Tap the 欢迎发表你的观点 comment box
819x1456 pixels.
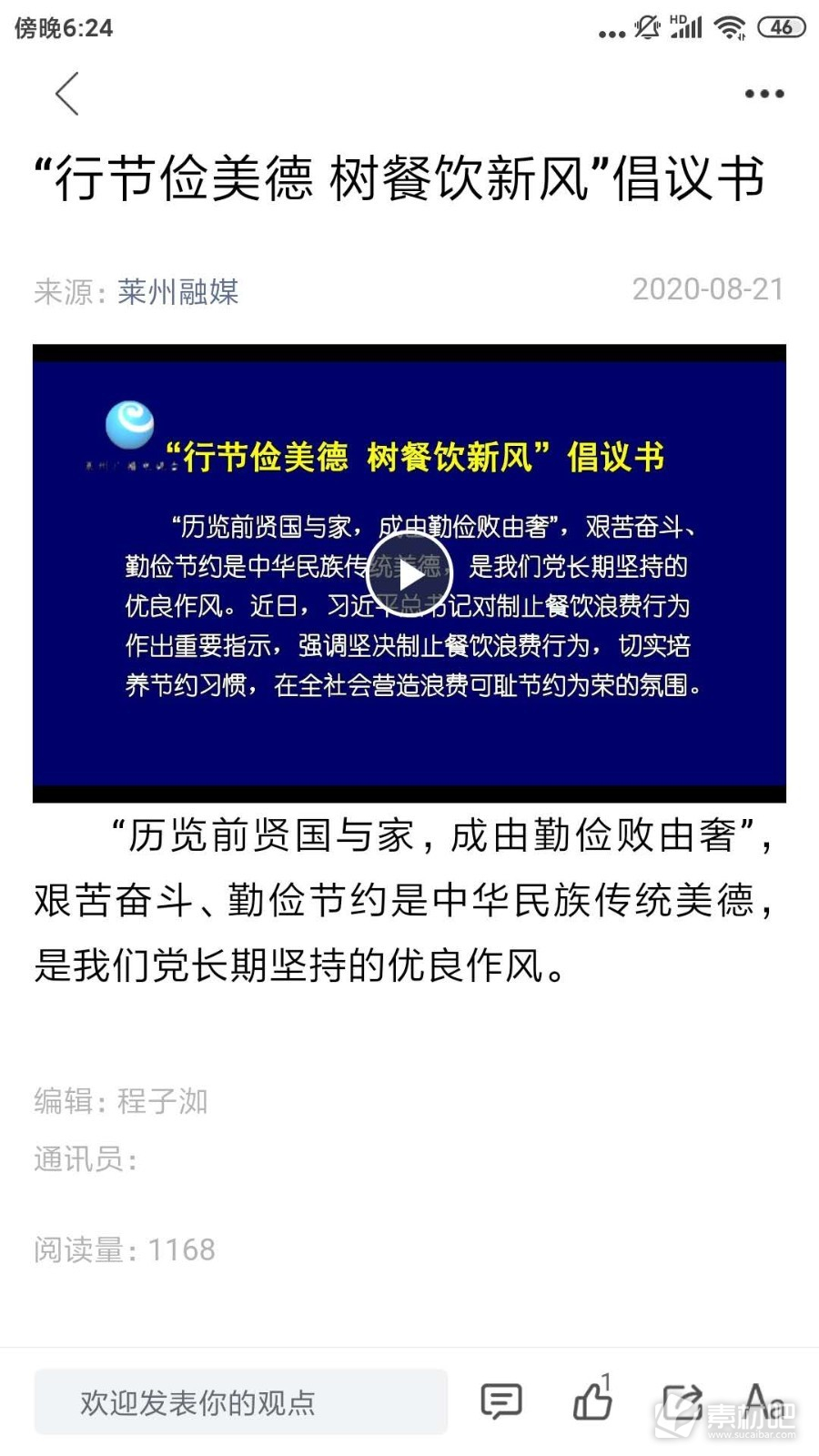tap(241, 1402)
